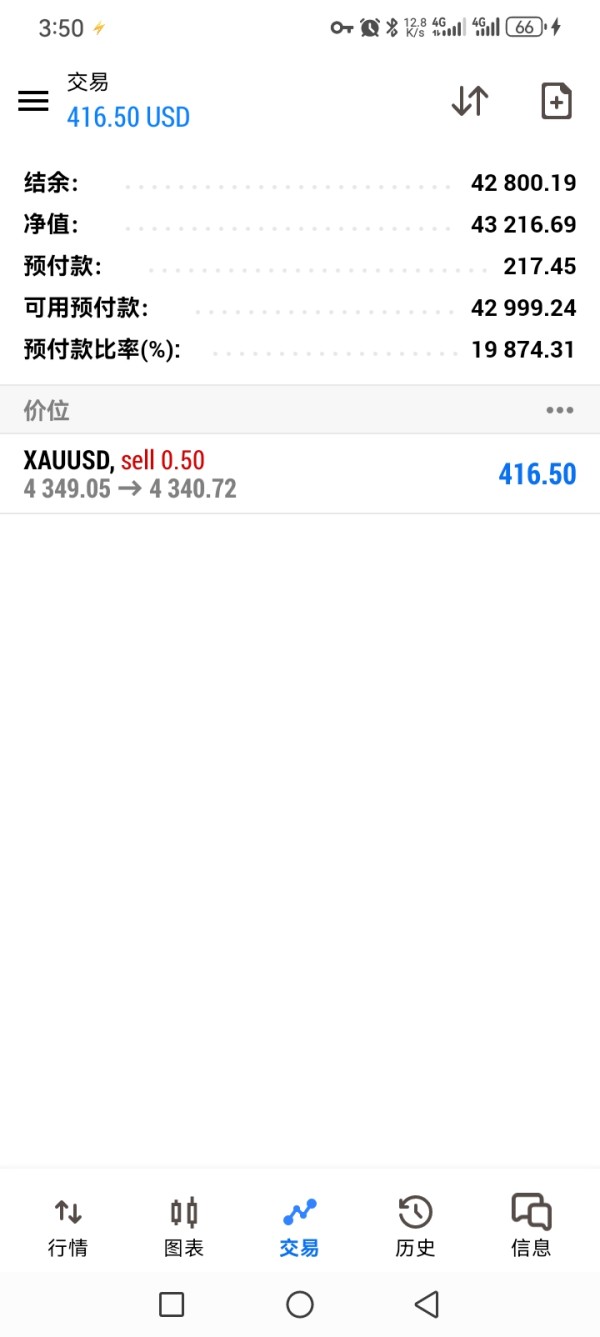View the 历史 tab
This screenshot has width=600, height=1337.
pyautogui.click(x=415, y=1227)
